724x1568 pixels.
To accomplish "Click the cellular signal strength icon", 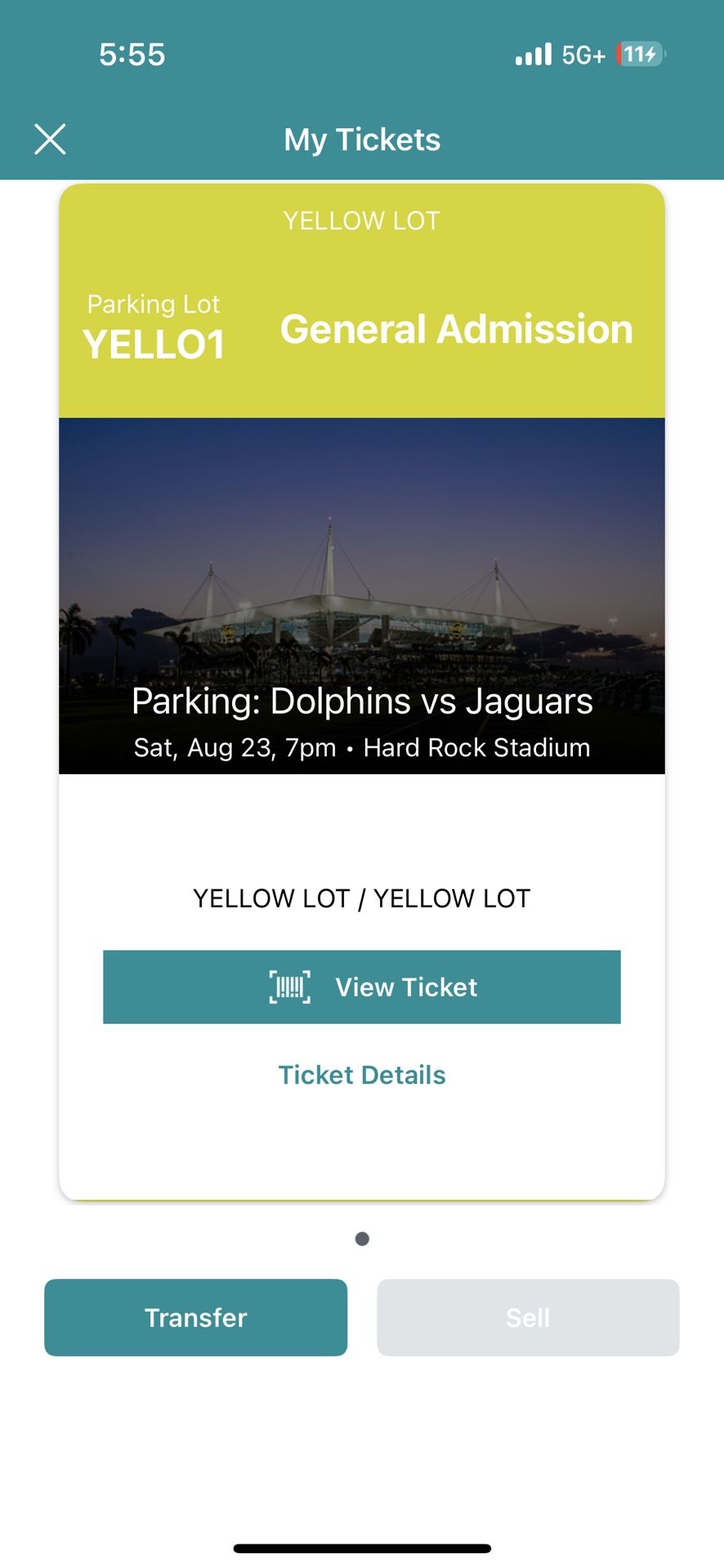I will click(x=533, y=54).
